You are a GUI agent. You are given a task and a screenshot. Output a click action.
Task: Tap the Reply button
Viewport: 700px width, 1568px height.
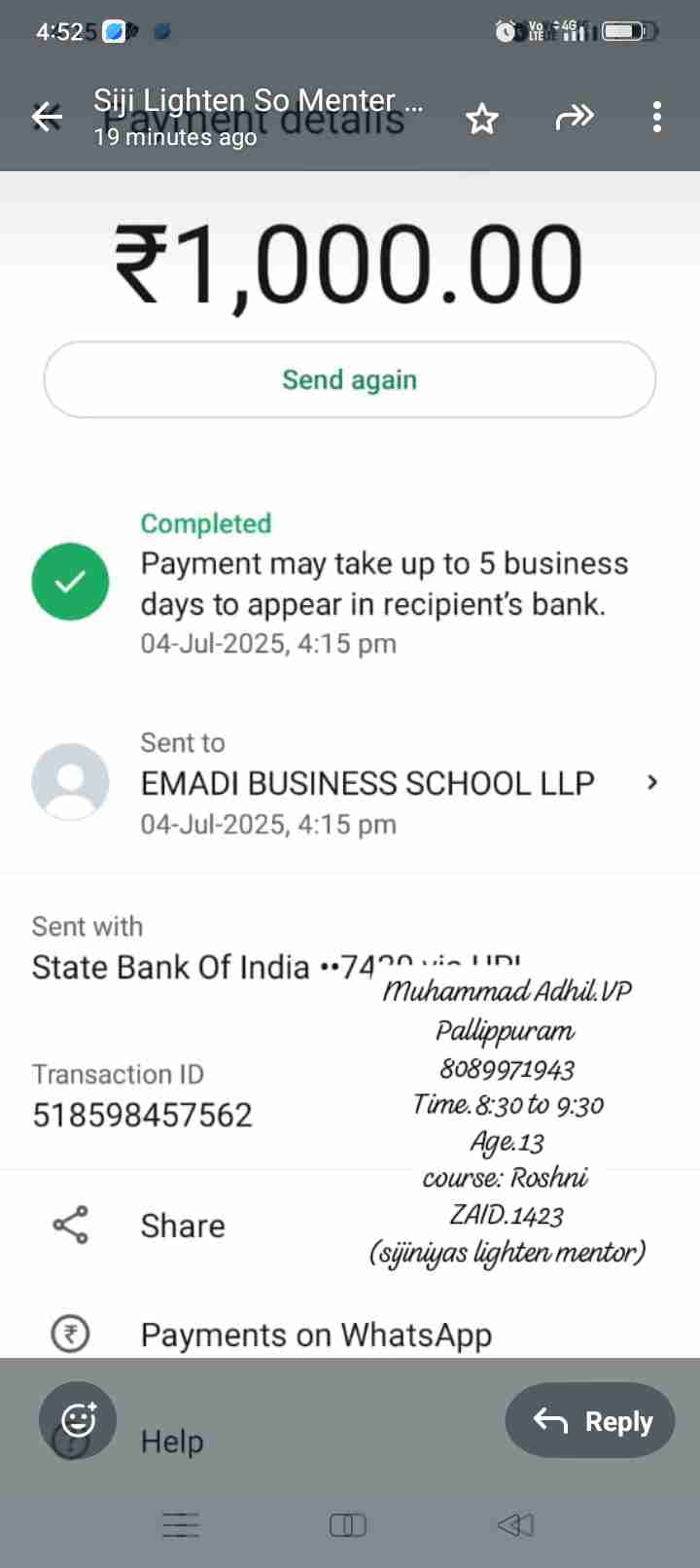[x=590, y=1421]
